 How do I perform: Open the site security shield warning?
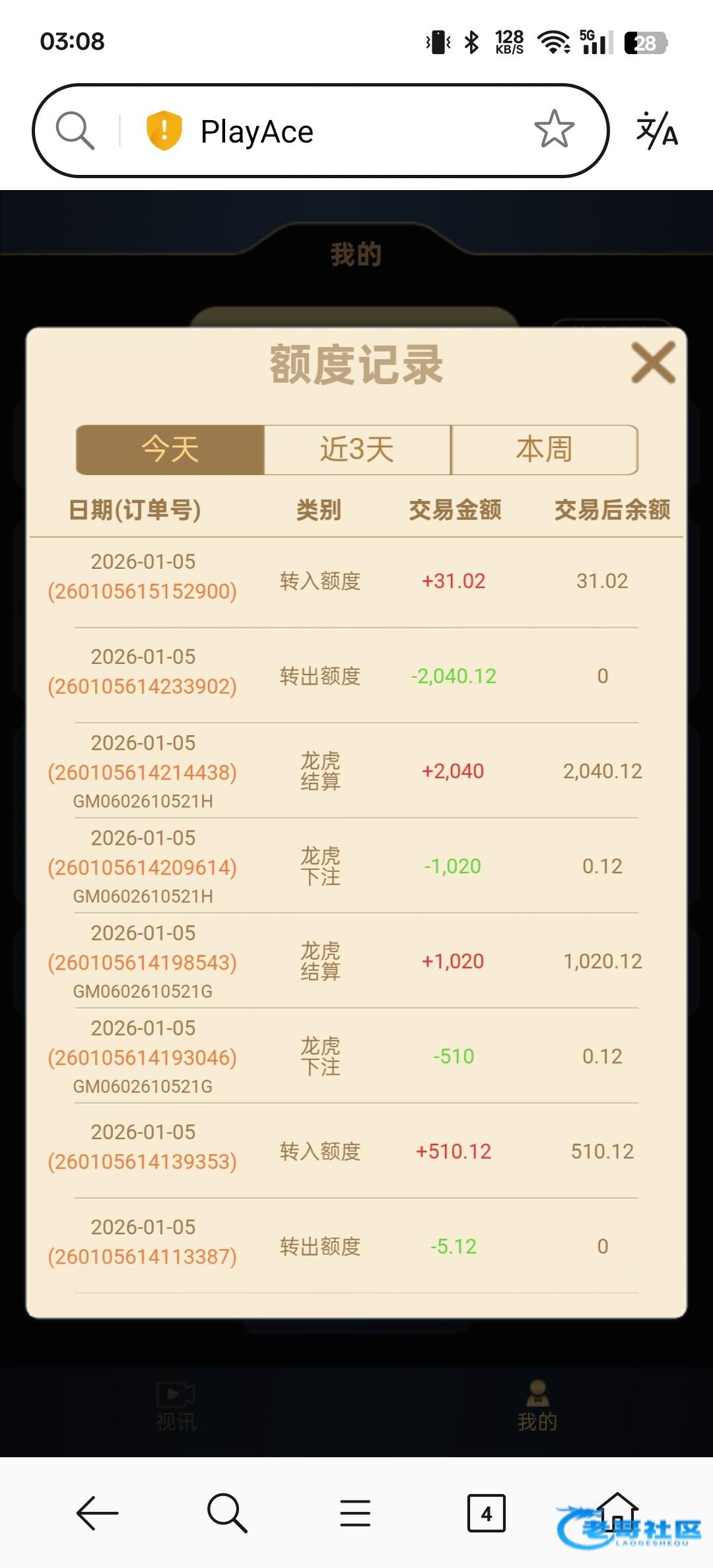point(164,130)
